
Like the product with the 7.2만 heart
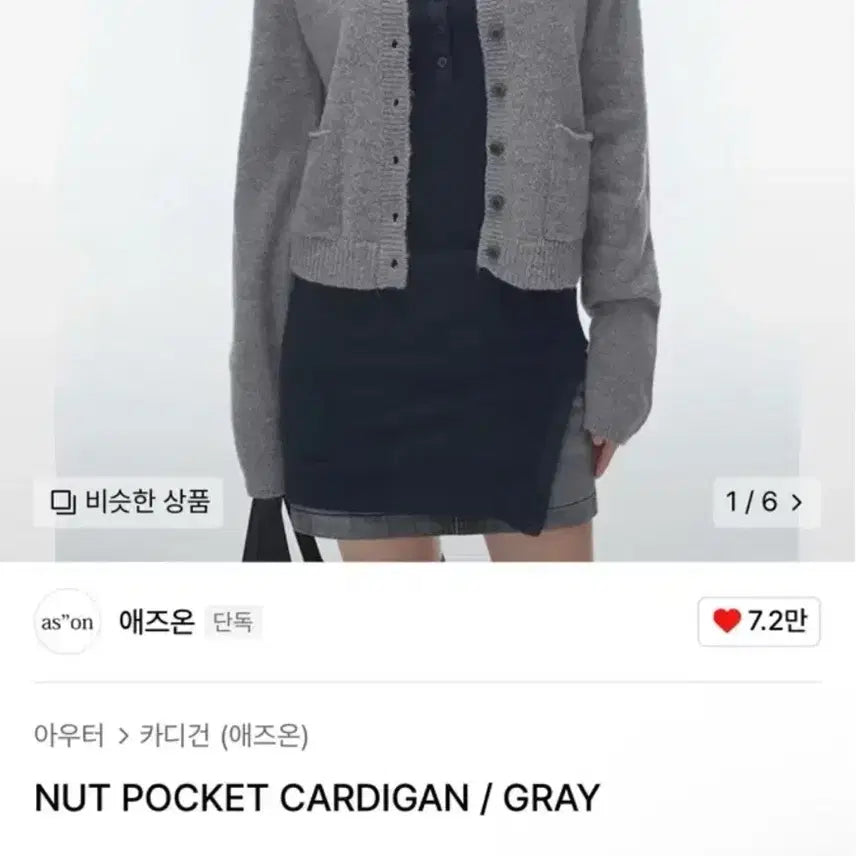pos(758,622)
